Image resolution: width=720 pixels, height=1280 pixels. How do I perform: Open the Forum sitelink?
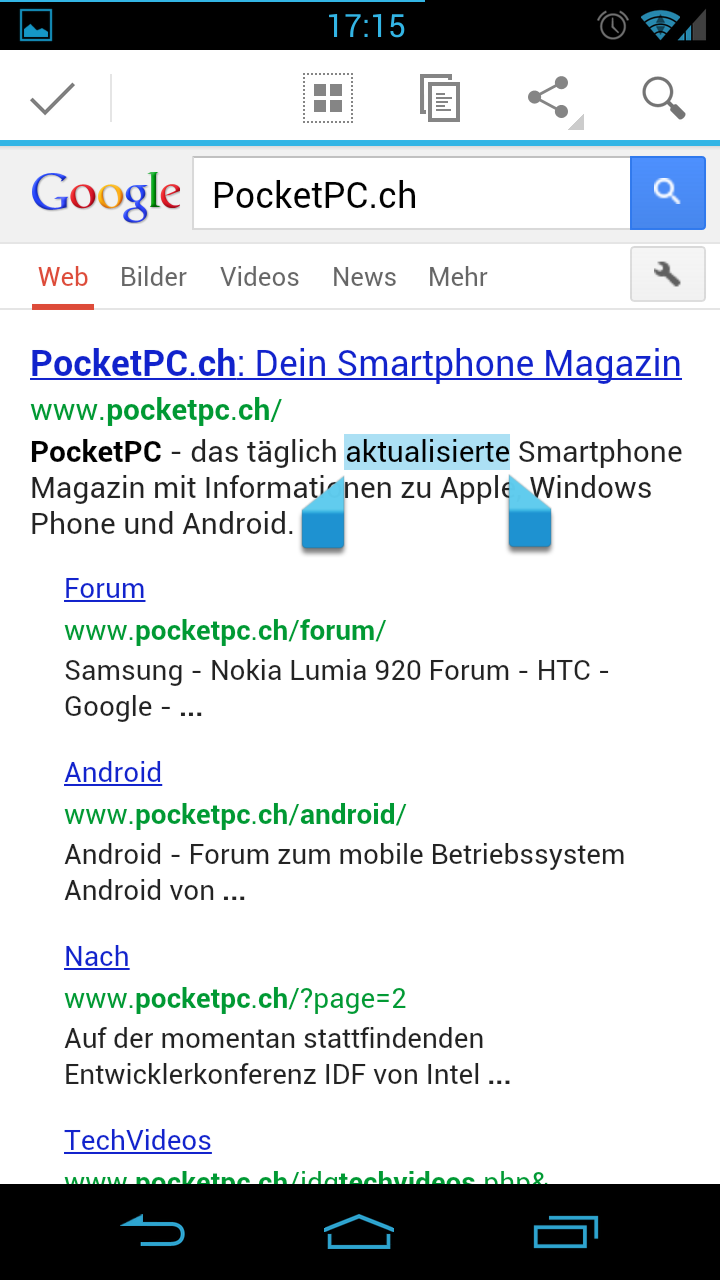(x=105, y=588)
